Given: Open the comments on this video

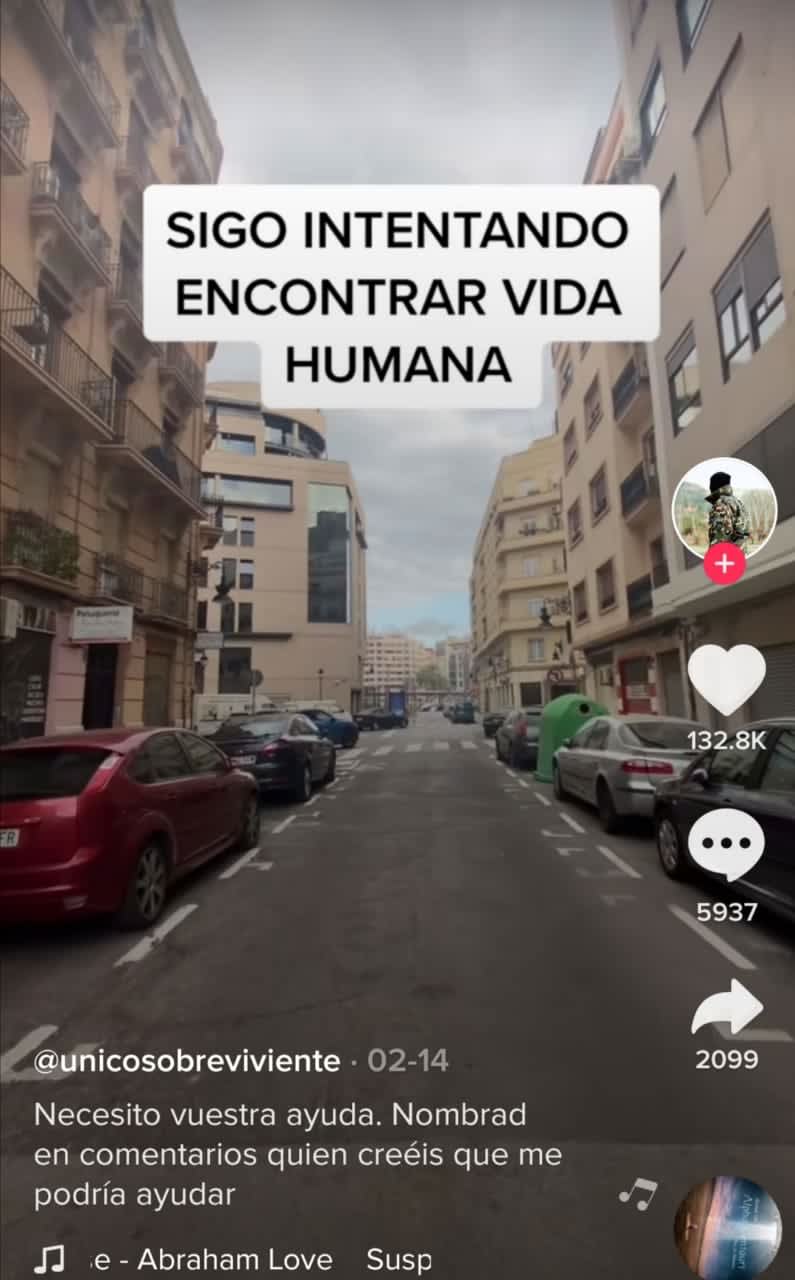Looking at the screenshot, I should point(726,845).
